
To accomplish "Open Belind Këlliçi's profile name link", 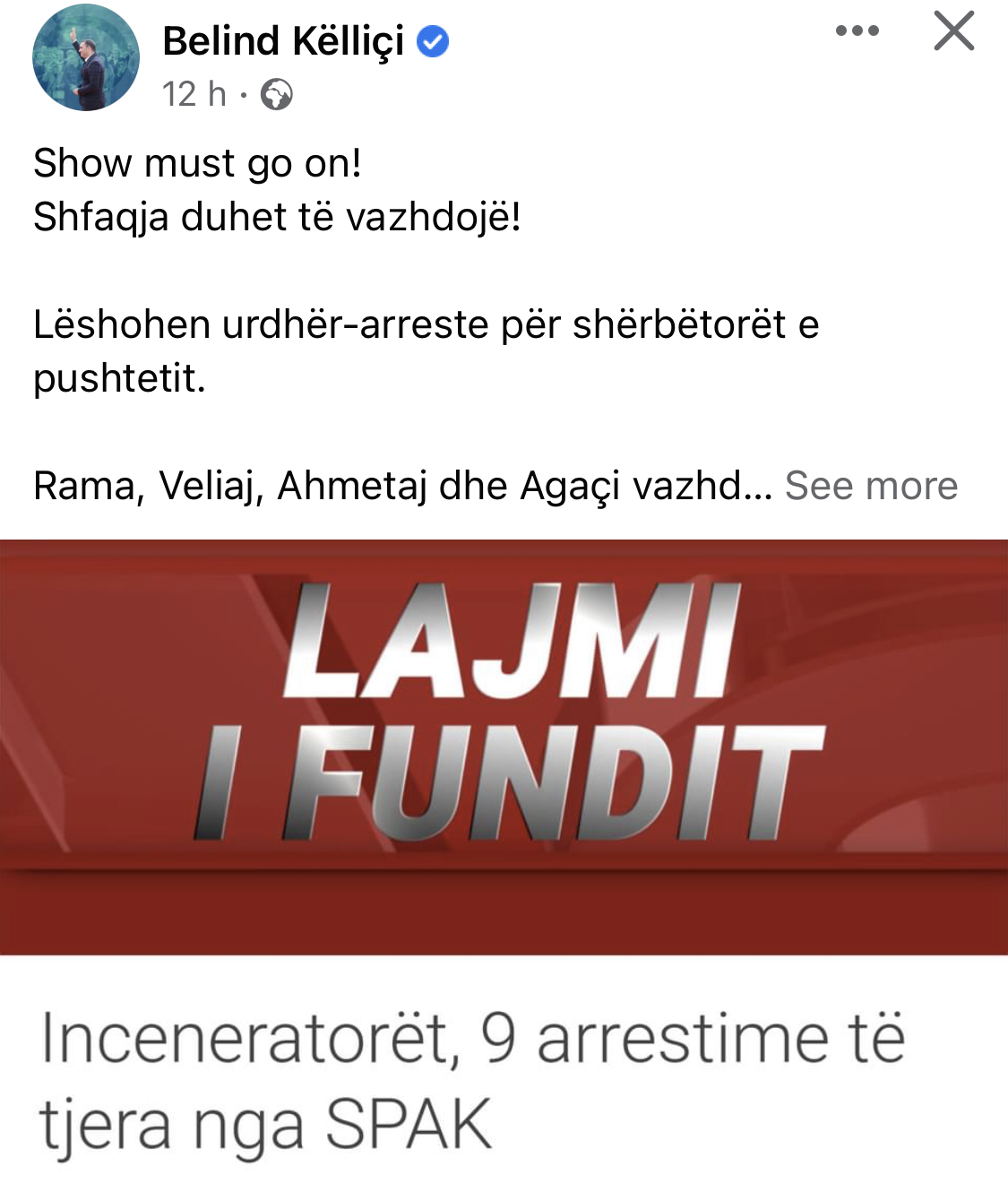I will (283, 41).
